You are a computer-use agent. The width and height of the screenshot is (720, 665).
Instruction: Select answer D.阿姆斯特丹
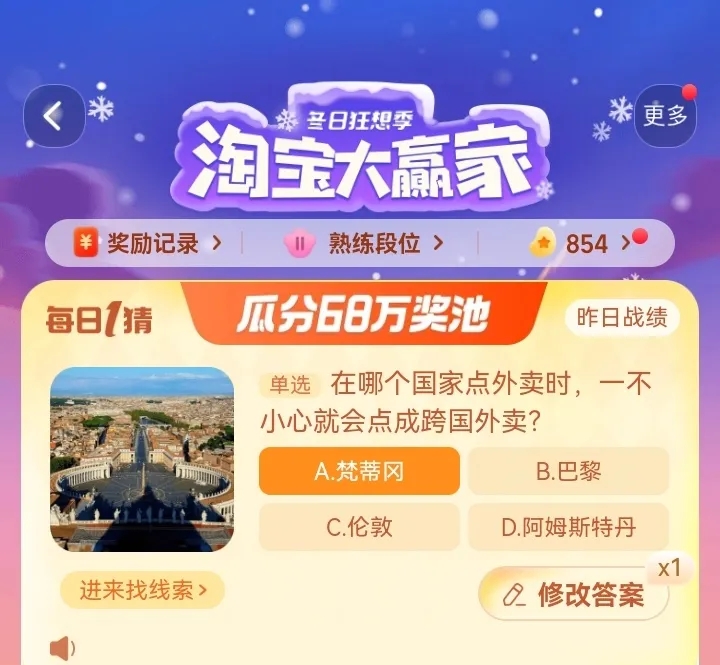pos(568,527)
